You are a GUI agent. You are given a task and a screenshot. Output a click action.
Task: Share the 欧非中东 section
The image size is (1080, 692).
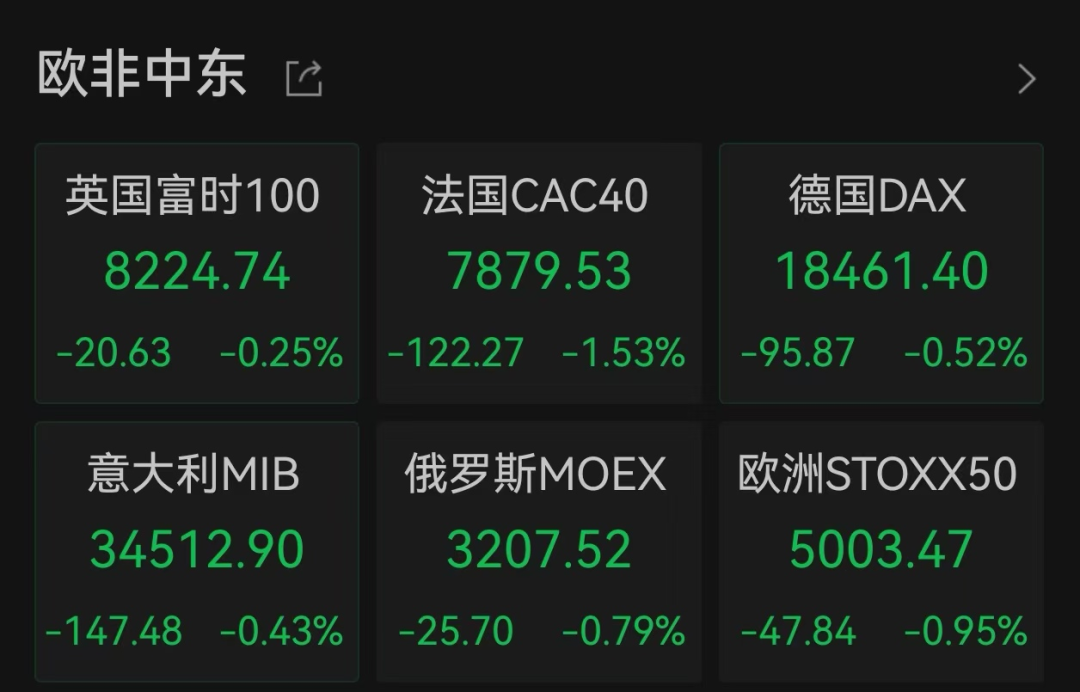point(304,78)
